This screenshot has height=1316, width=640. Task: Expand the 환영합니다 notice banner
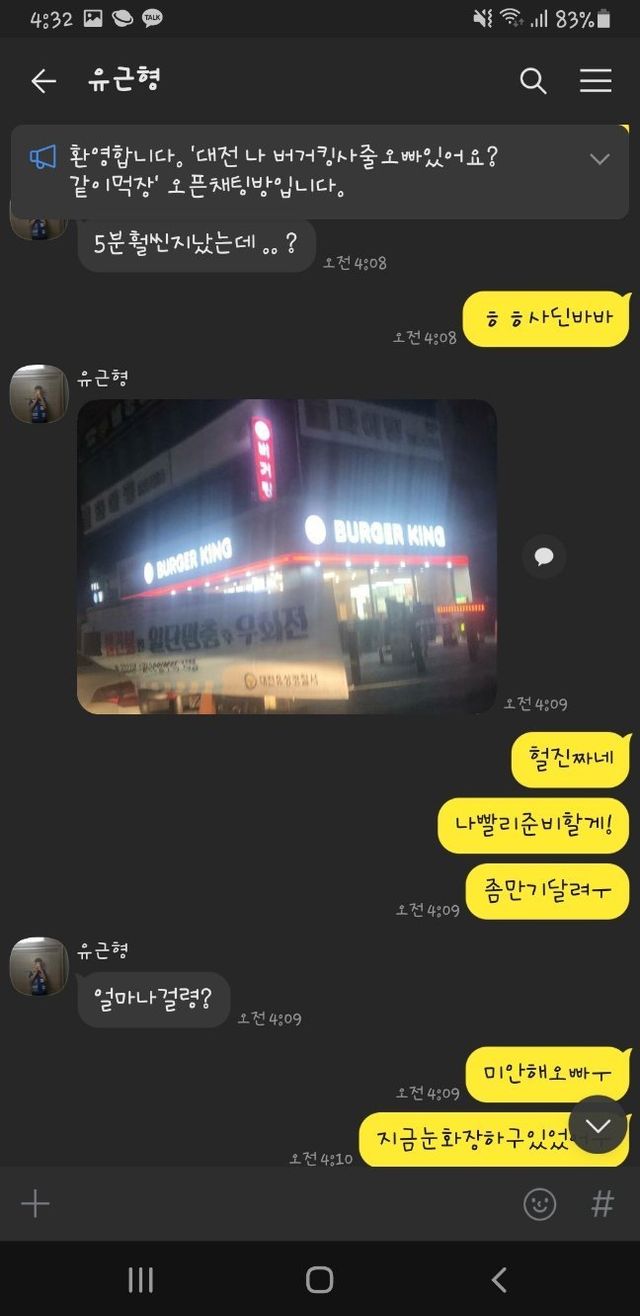click(x=599, y=159)
